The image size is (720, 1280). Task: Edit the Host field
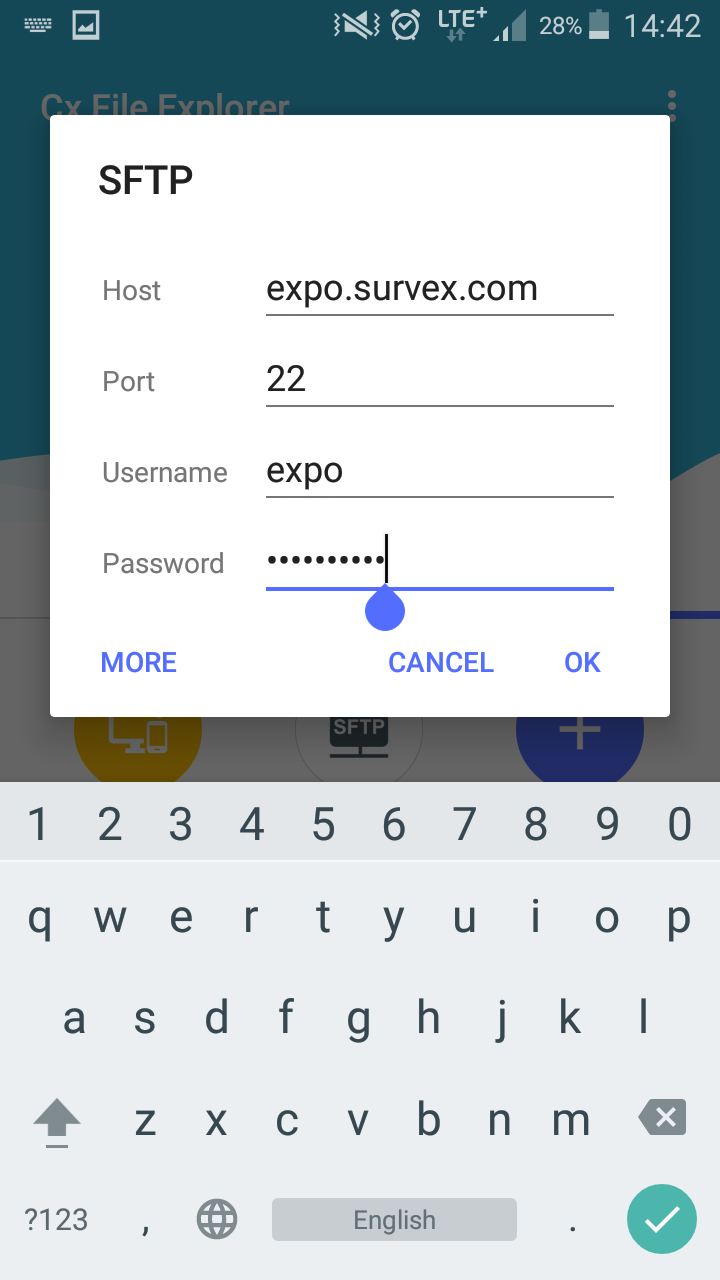[438, 290]
